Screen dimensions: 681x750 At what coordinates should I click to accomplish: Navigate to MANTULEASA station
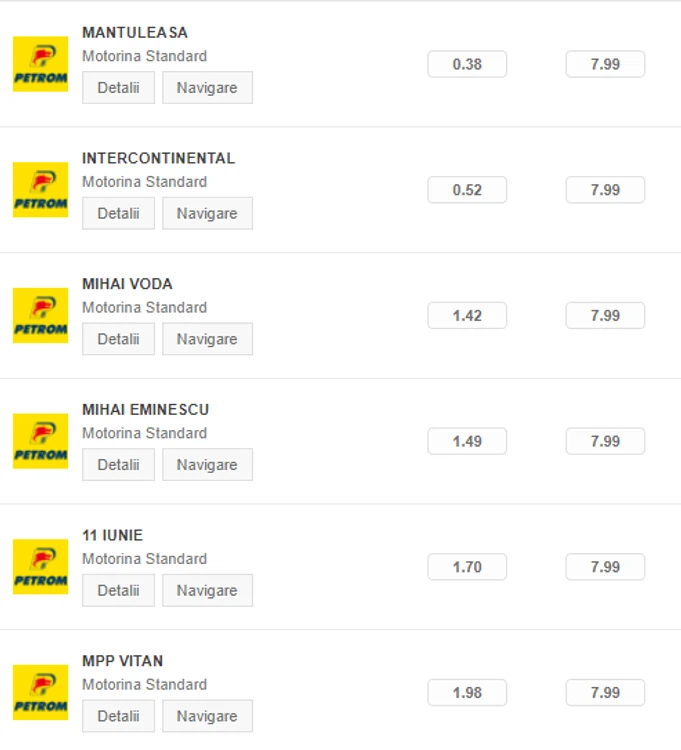[x=207, y=88]
